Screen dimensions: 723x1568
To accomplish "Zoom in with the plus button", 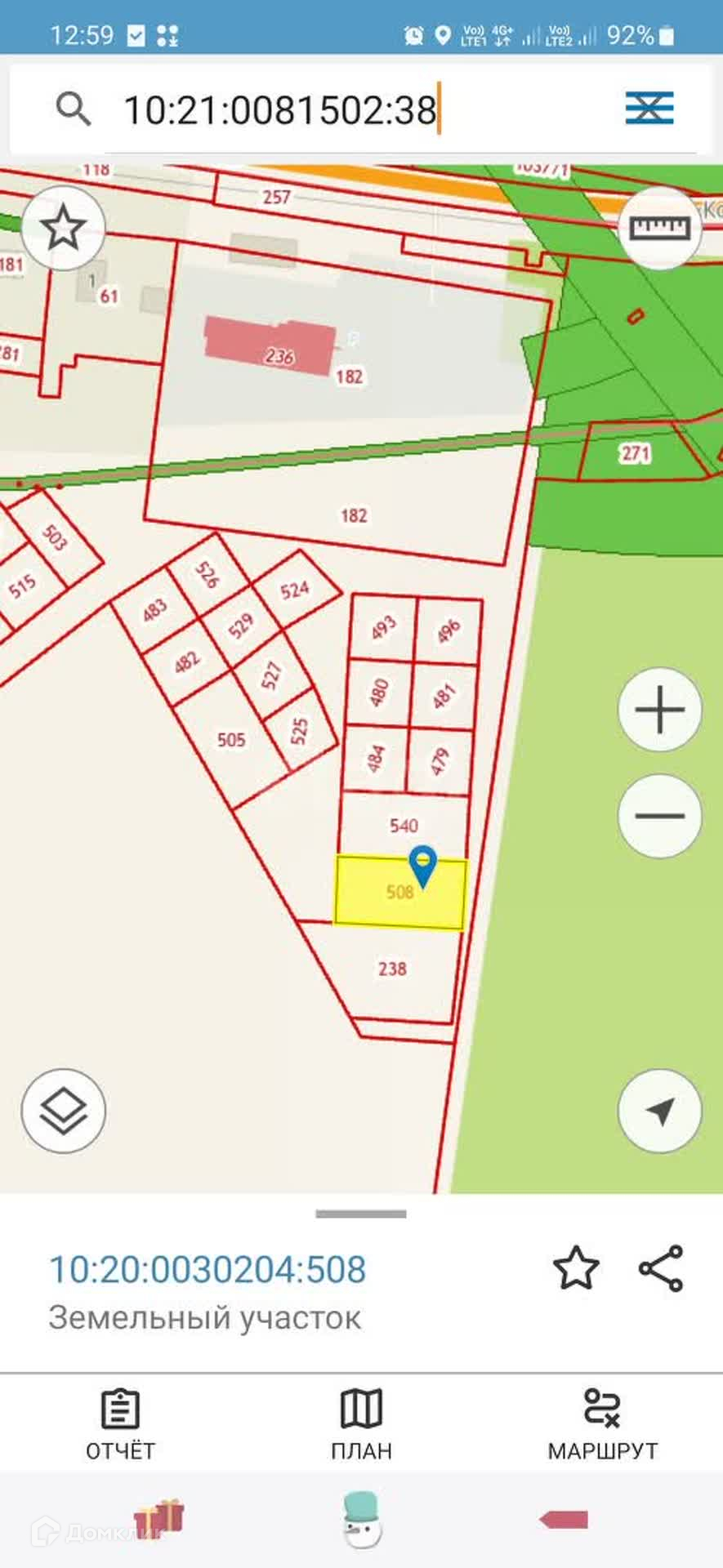I will tap(660, 710).
